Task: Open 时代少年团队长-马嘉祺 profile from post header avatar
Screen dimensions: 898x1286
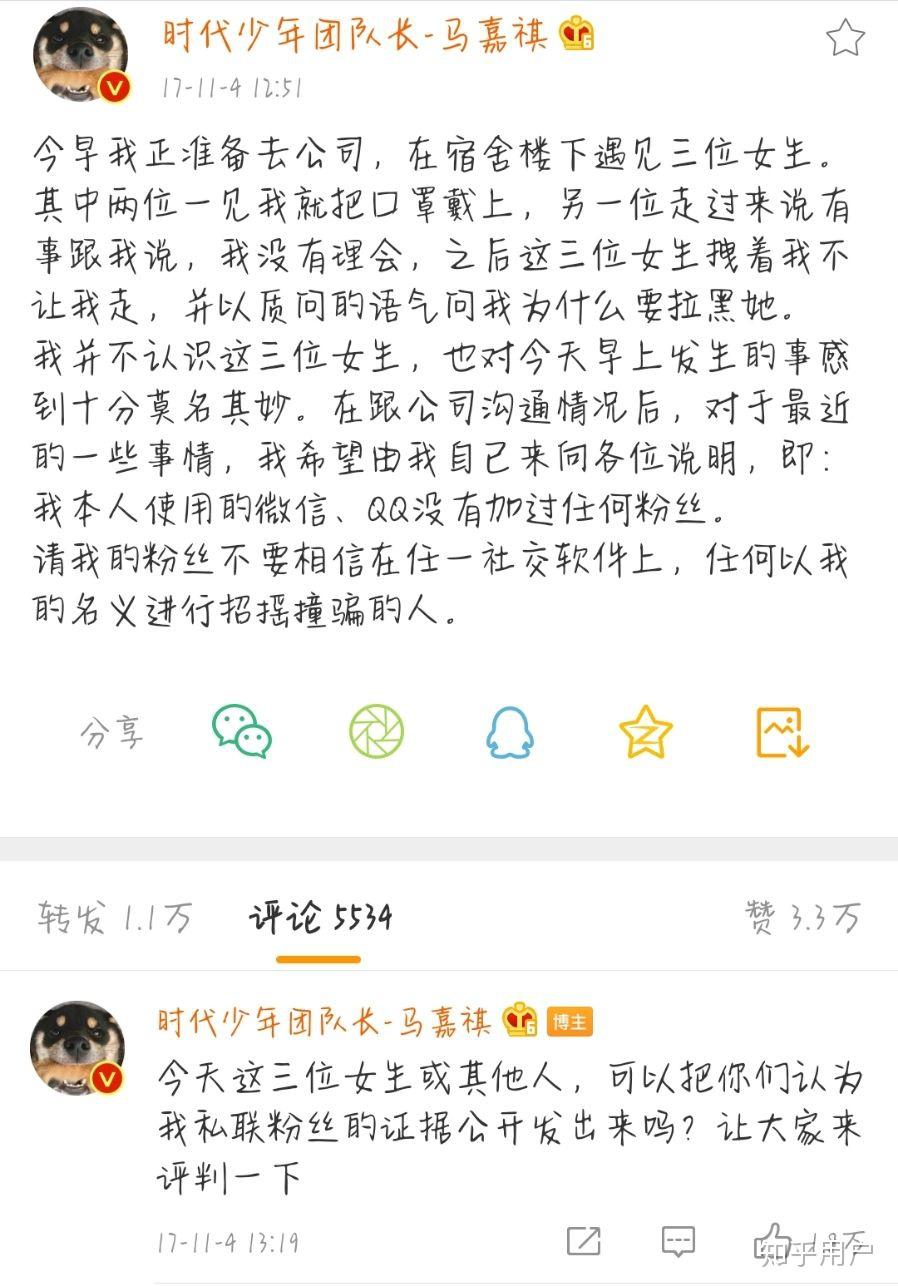Action: (81, 56)
